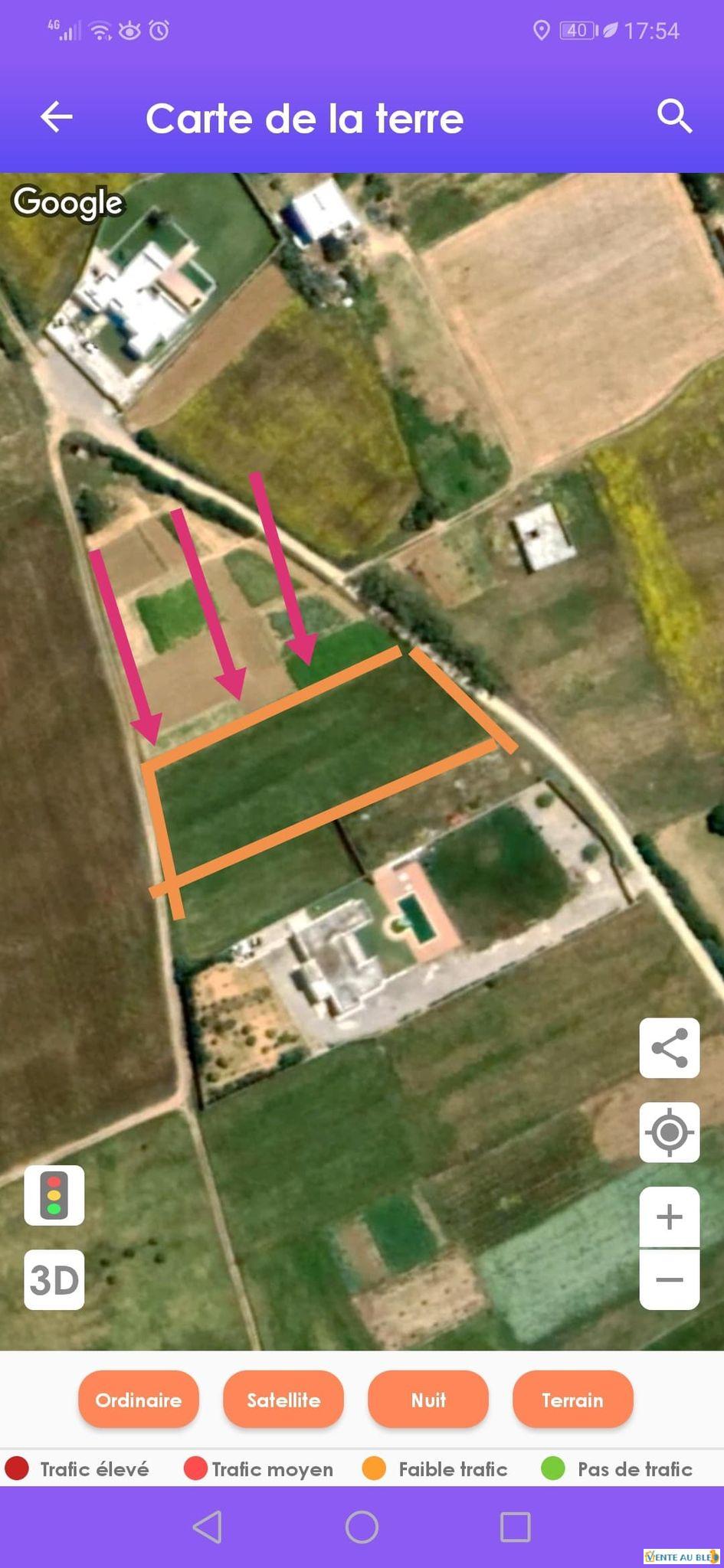Center map on my location
The width and height of the screenshot is (724, 1568).
coord(669,1132)
